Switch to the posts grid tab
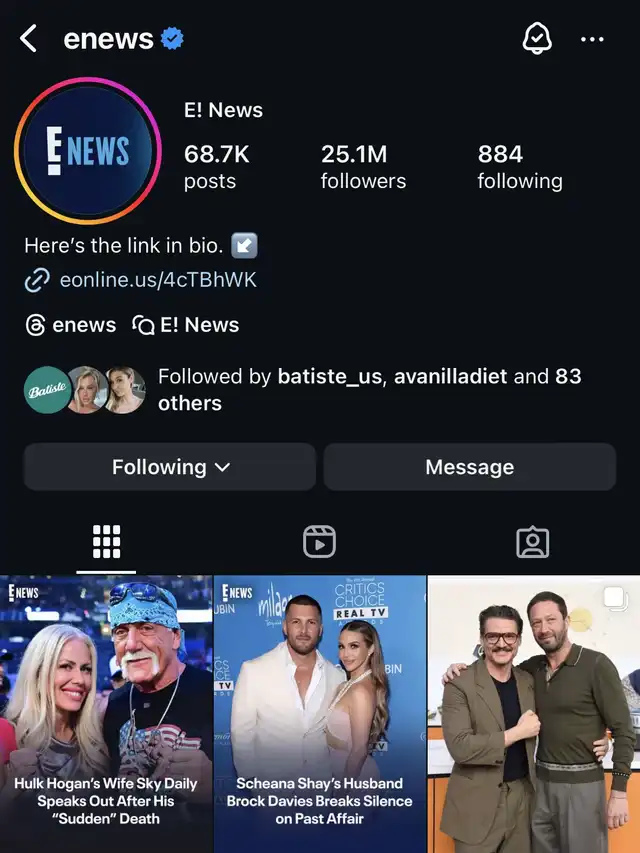This screenshot has width=640, height=853. pyautogui.click(x=107, y=541)
